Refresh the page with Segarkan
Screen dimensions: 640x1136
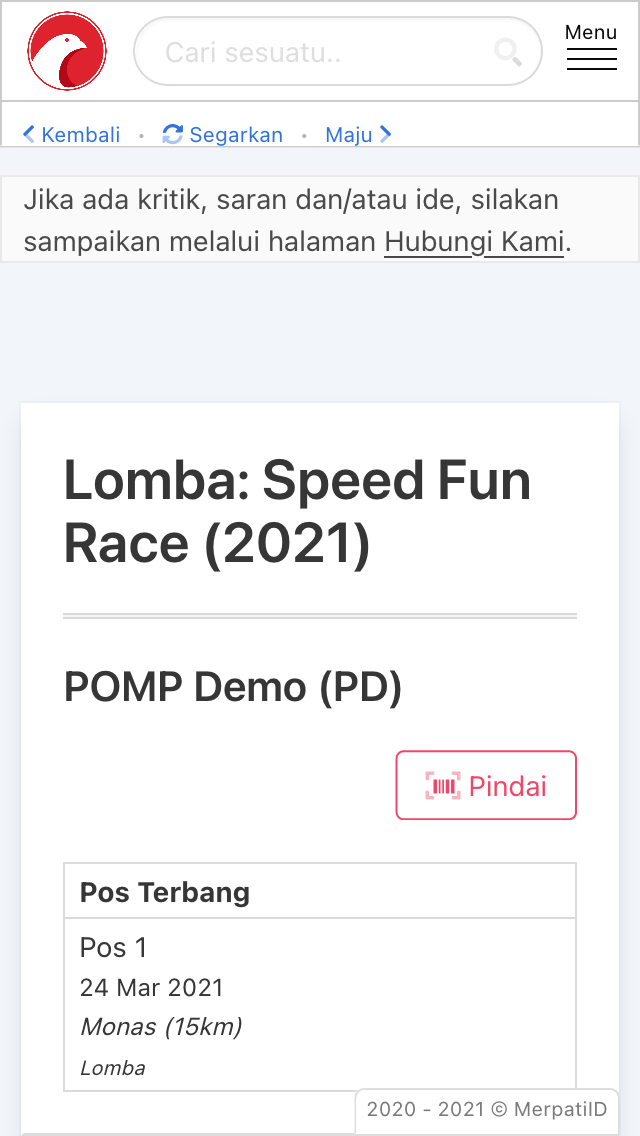[x=223, y=135]
